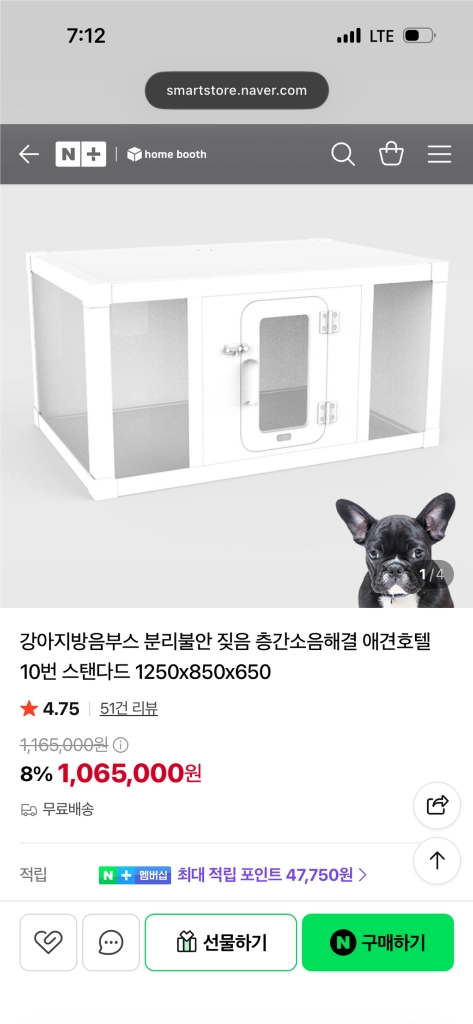This screenshot has width=473, height=1024.
Task: Add product to wishlist heart
Action: (x=48, y=942)
